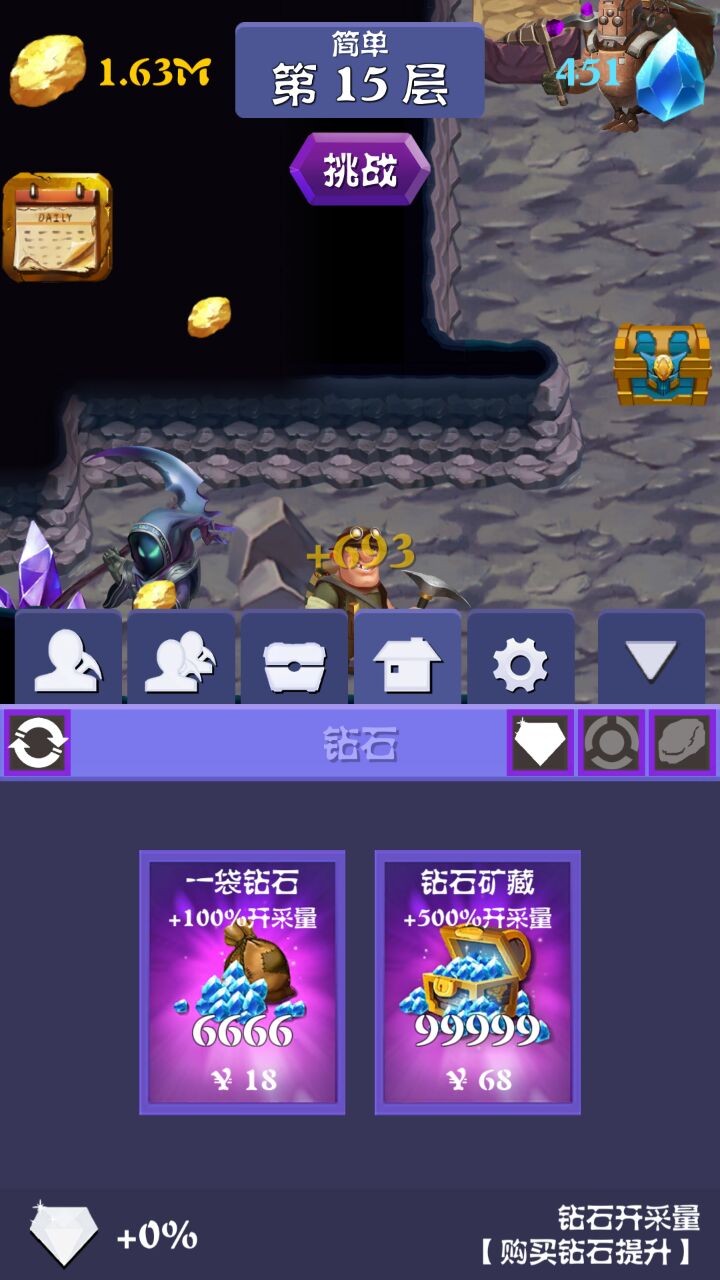Tap the refresh arrows icon
Viewport: 720px width, 1280px height.
point(38,743)
